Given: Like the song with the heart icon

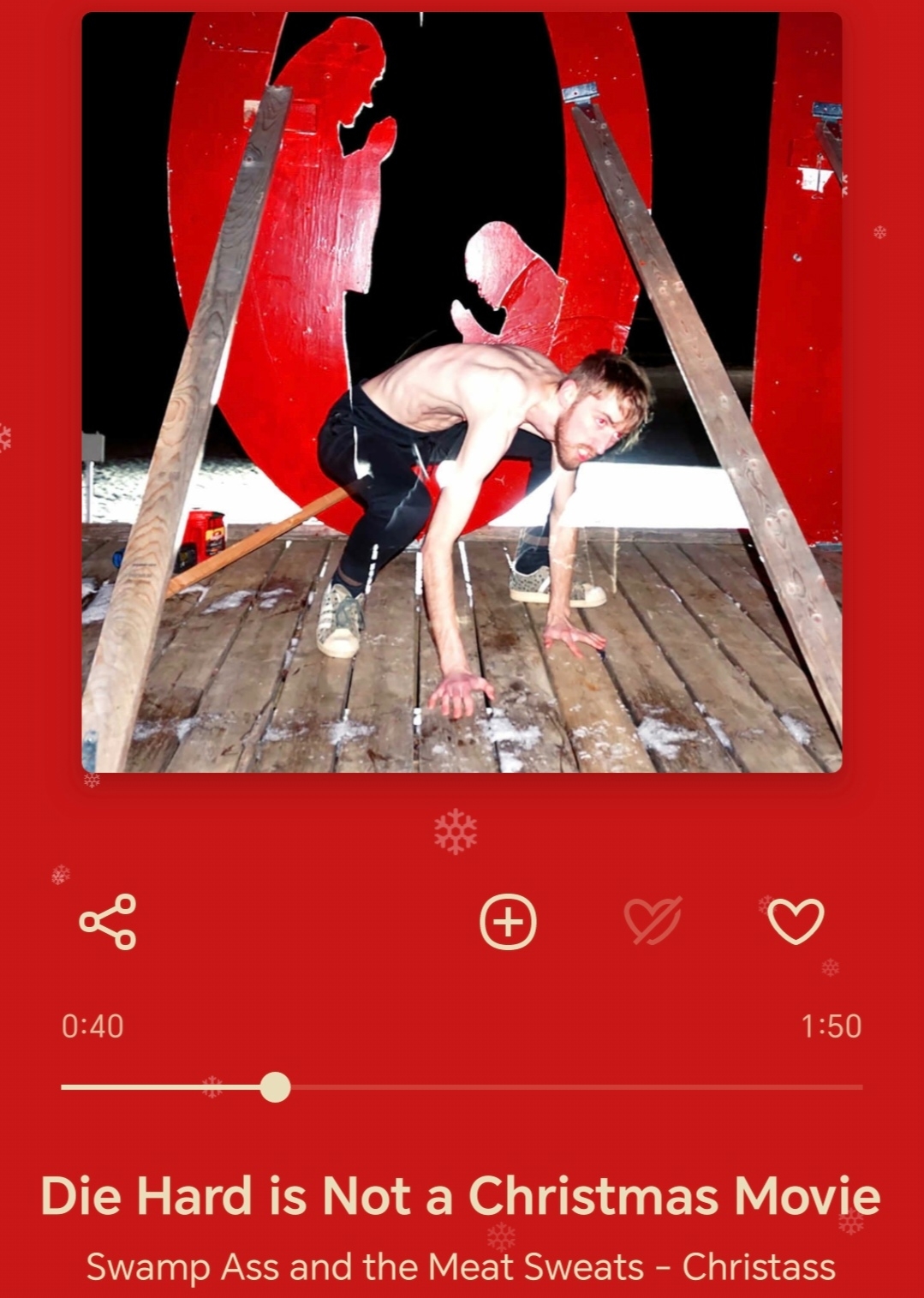Looking at the screenshot, I should tap(796, 922).
